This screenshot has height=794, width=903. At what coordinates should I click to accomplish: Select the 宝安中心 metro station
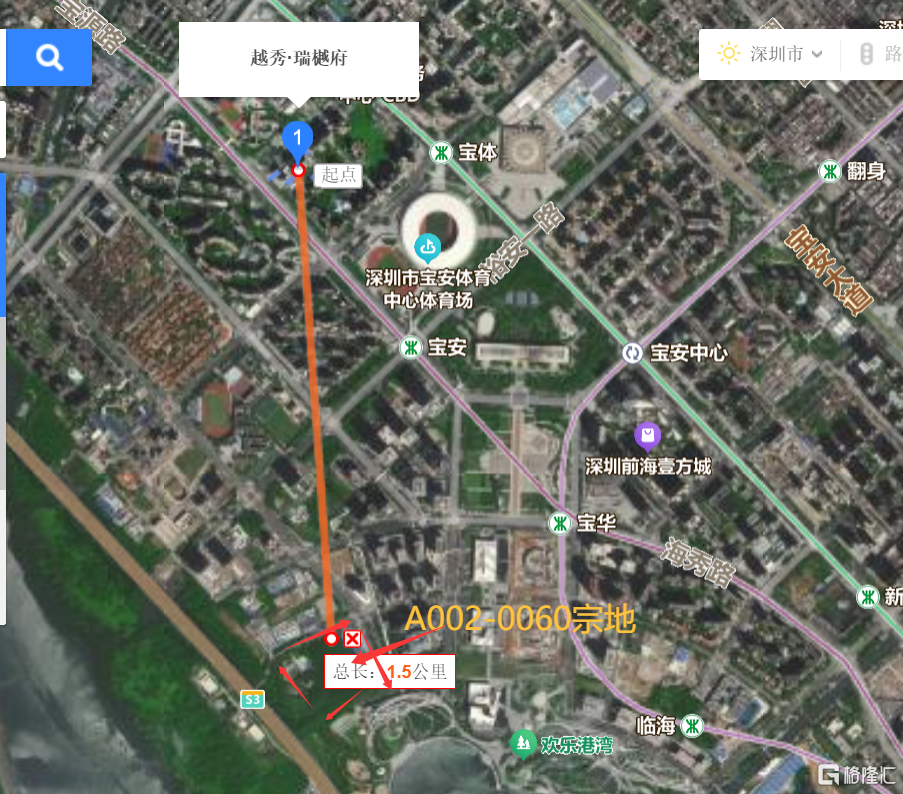tap(632, 353)
